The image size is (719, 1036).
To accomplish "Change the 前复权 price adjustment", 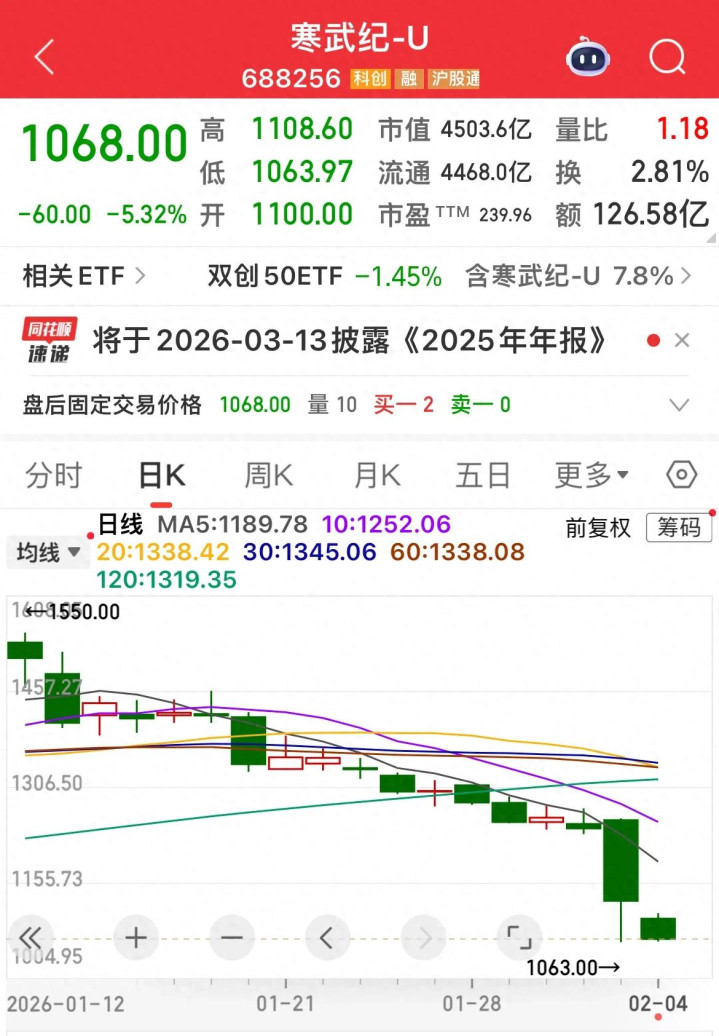I will (x=598, y=528).
